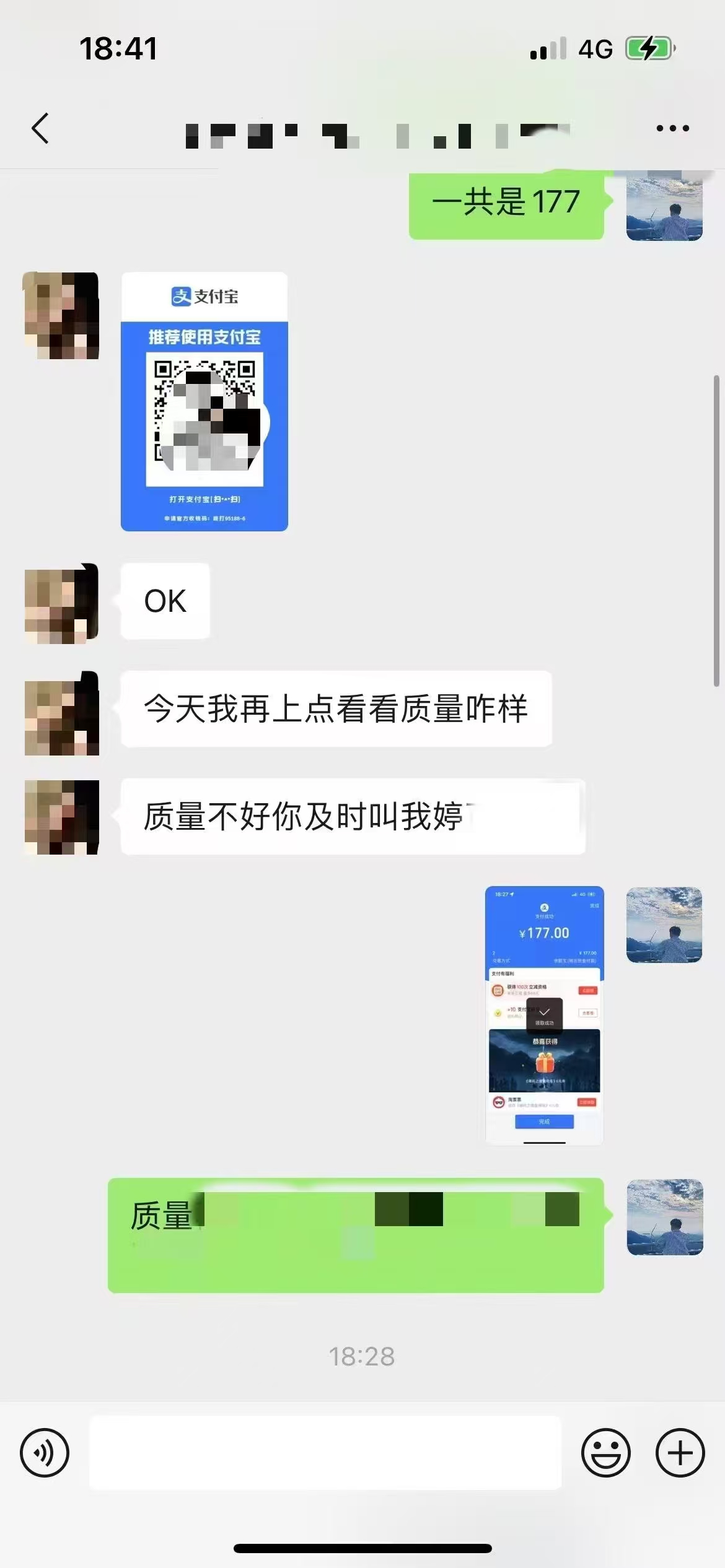Image resolution: width=725 pixels, height=1568 pixels.
Task: Tap the Alipay logo on the QR card
Action: pos(204,296)
